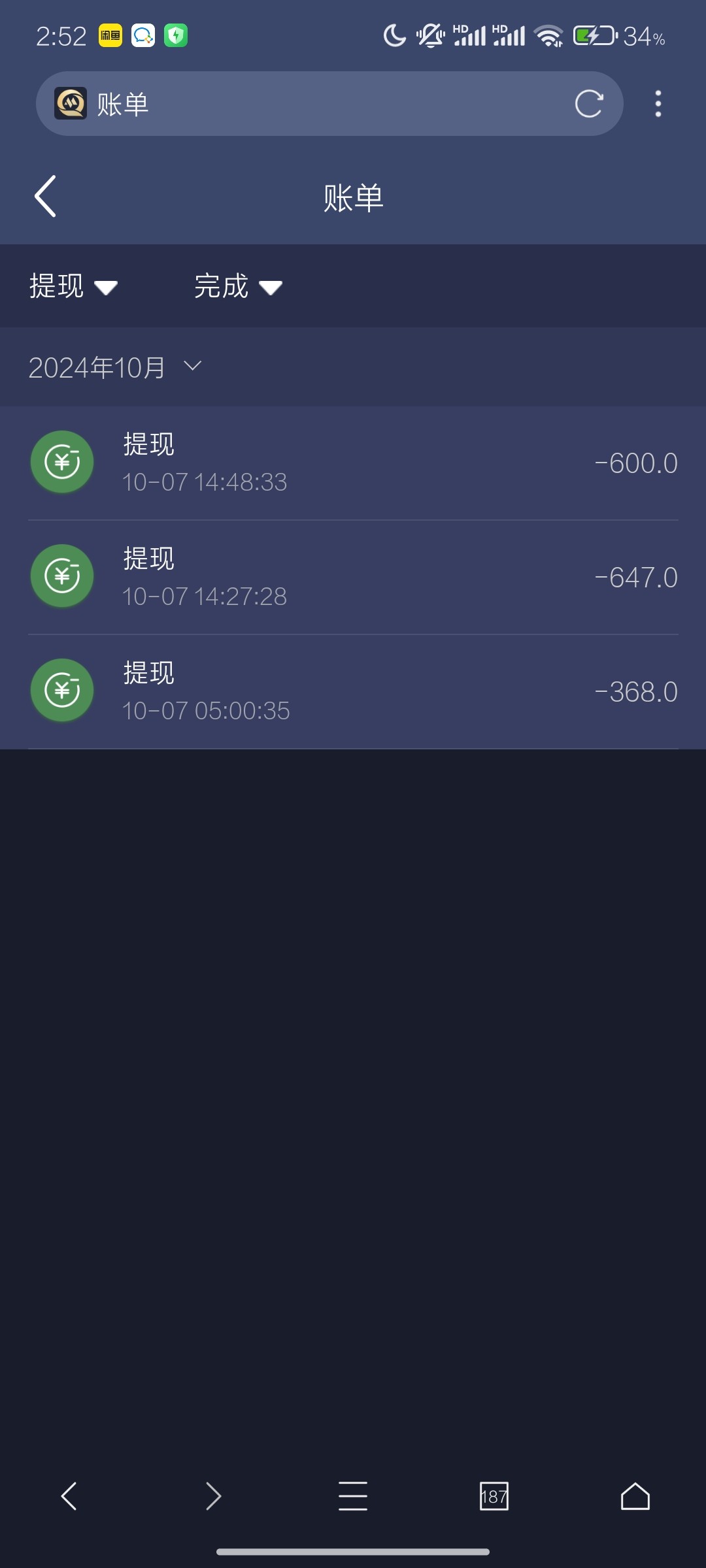The width and height of the screenshot is (706, 1568).
Task: Tap the green withdrawal icon of the -600.0 record
Action: click(x=62, y=462)
